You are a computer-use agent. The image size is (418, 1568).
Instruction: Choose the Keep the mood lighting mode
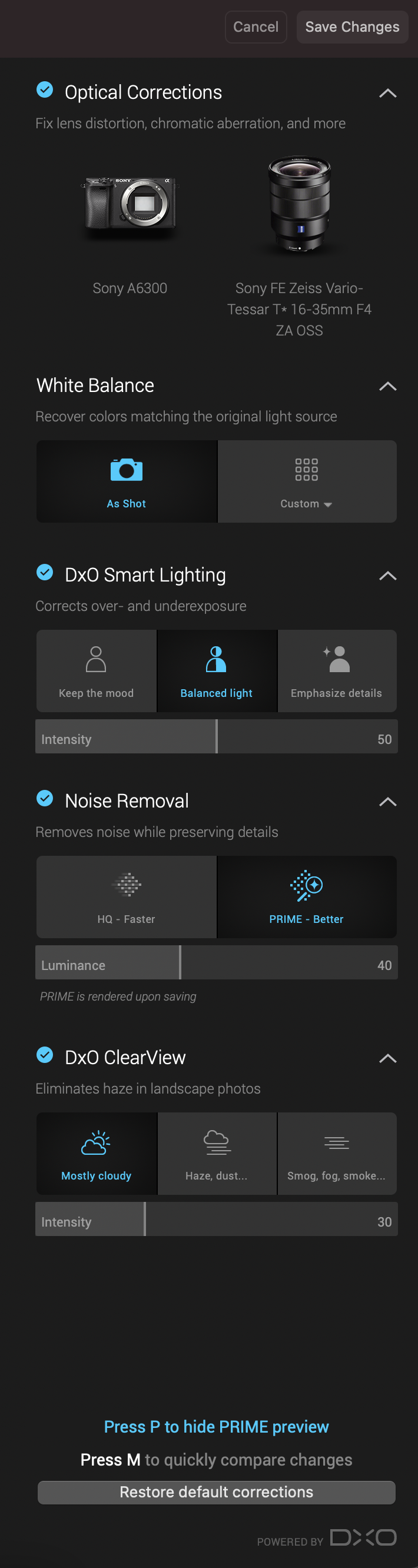coord(96,671)
